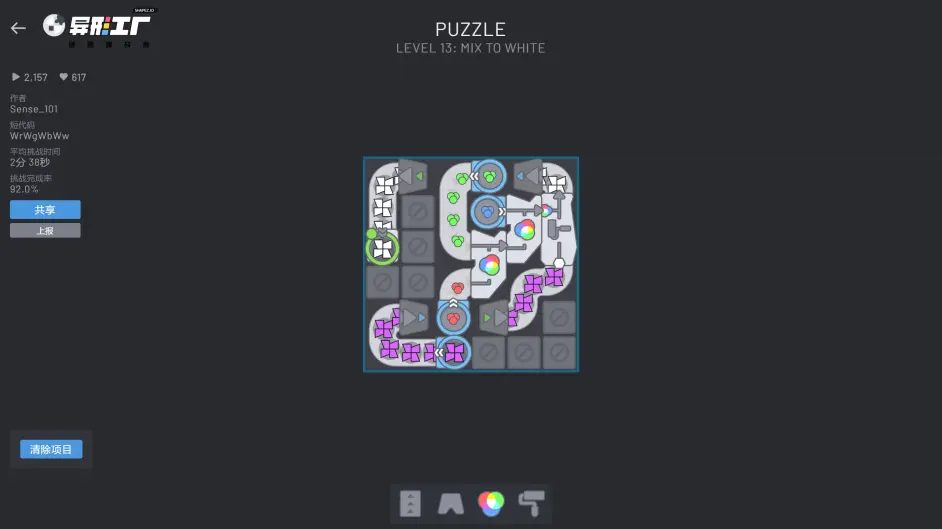
Task: Tap 清除项目 to clear the puzzle
Action: [x=51, y=450]
